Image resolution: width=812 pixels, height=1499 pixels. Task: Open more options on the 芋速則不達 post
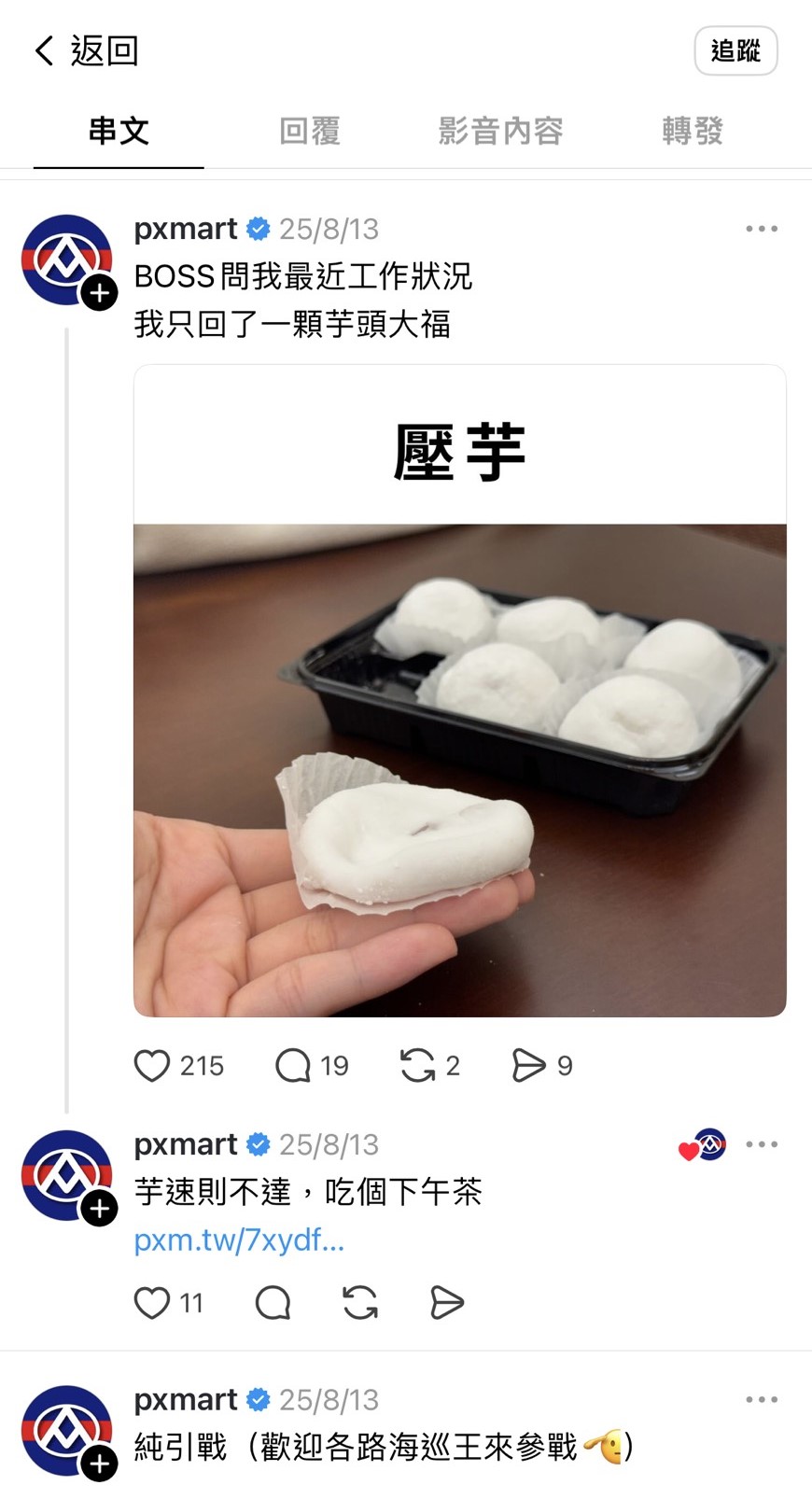tap(762, 1144)
